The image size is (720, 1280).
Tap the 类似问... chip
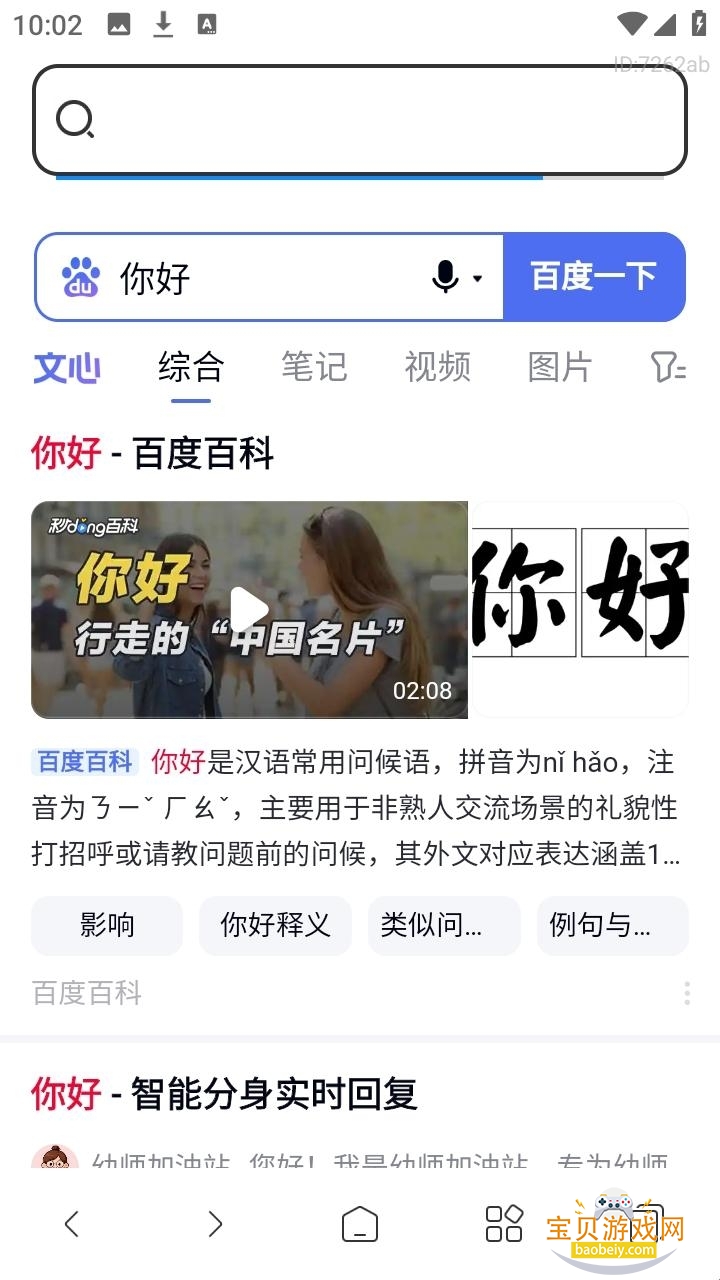[x=444, y=925]
